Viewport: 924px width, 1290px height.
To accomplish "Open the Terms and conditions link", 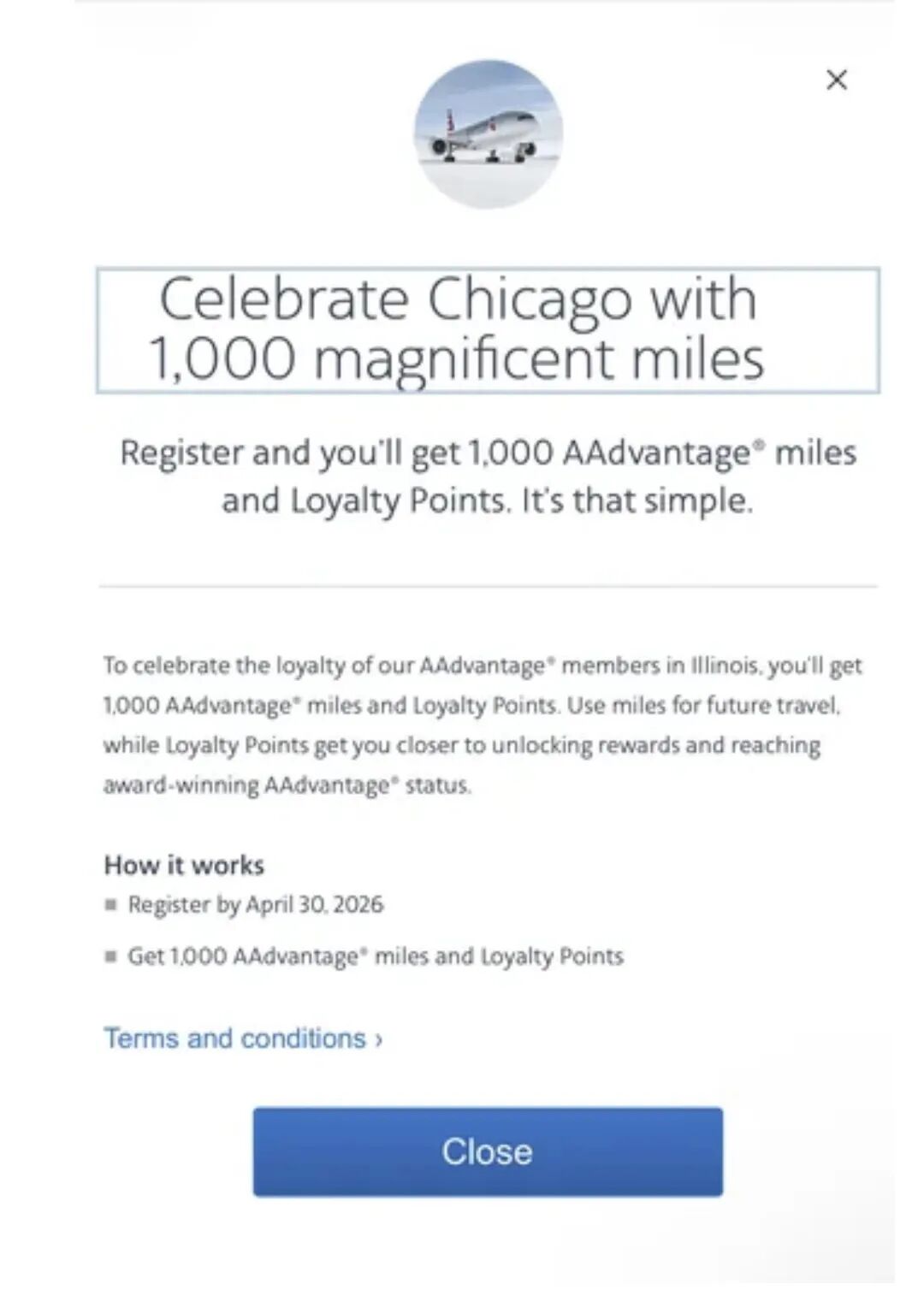I will tap(243, 1038).
